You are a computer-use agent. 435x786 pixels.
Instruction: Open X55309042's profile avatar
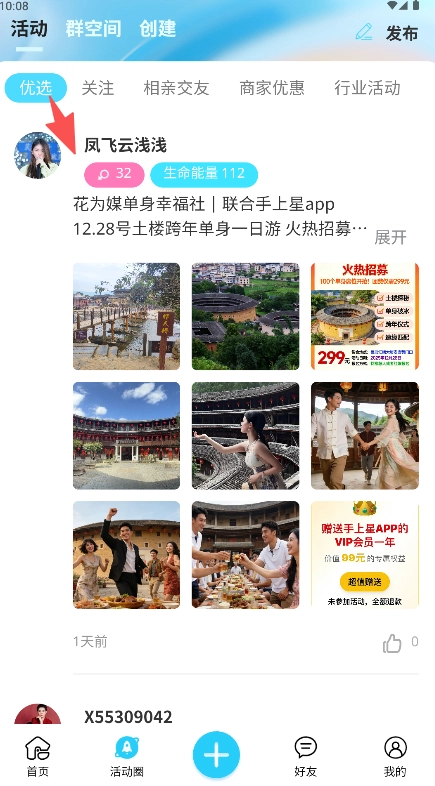(38, 714)
